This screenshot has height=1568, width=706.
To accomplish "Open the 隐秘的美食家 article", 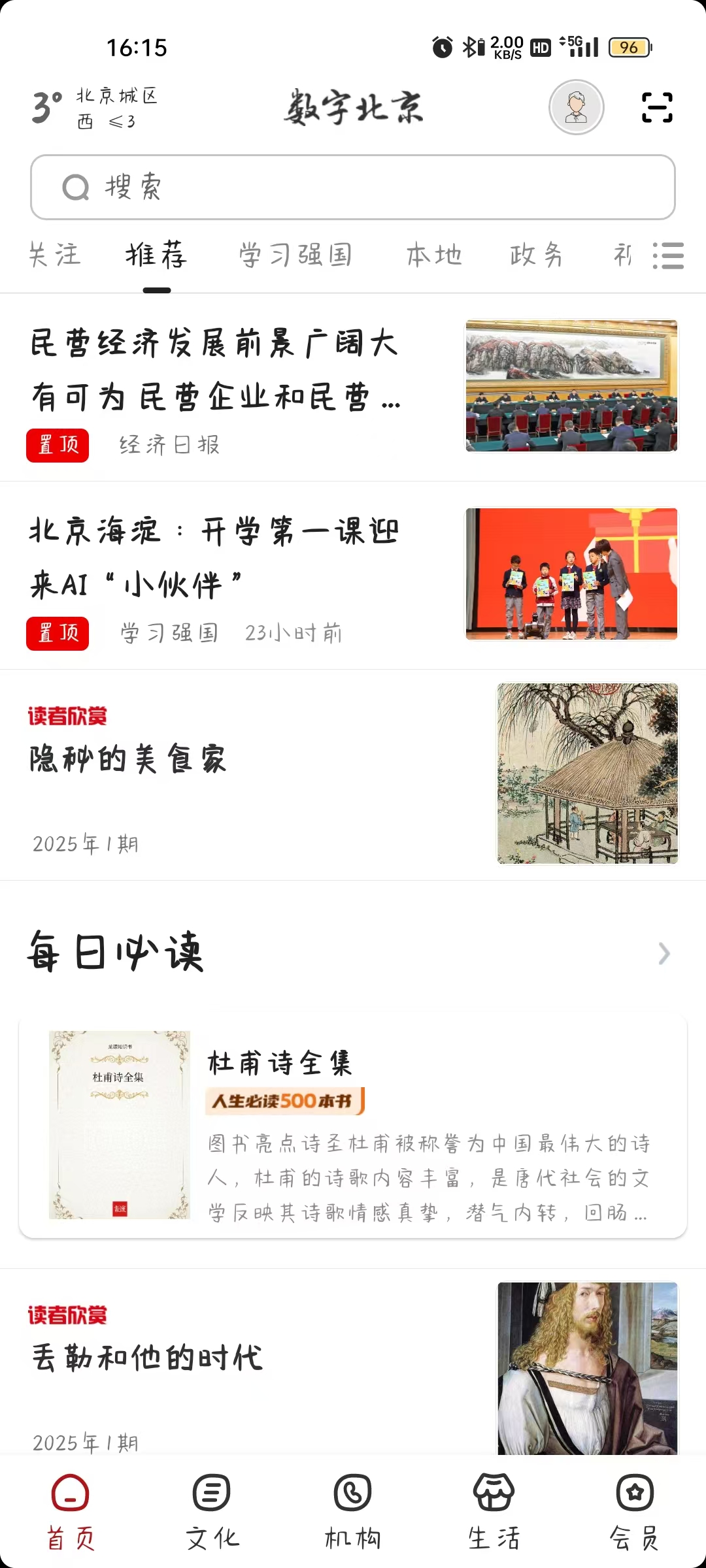I will [128, 759].
